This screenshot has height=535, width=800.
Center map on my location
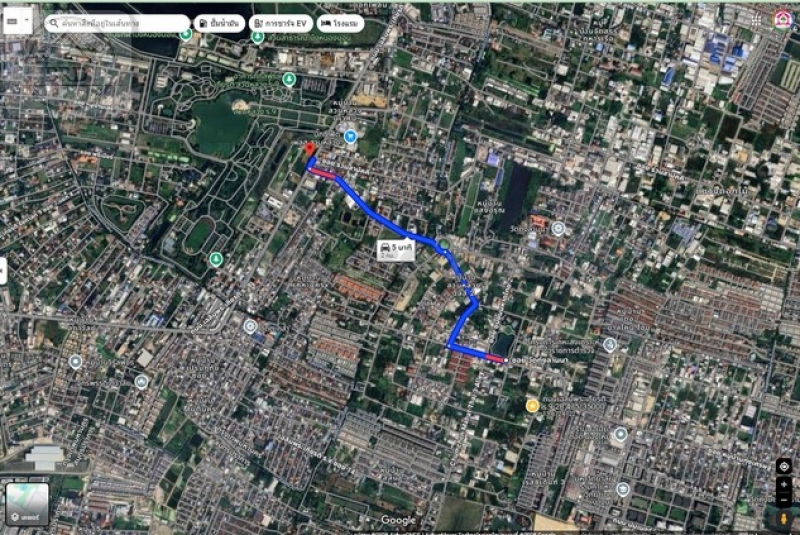point(784,467)
